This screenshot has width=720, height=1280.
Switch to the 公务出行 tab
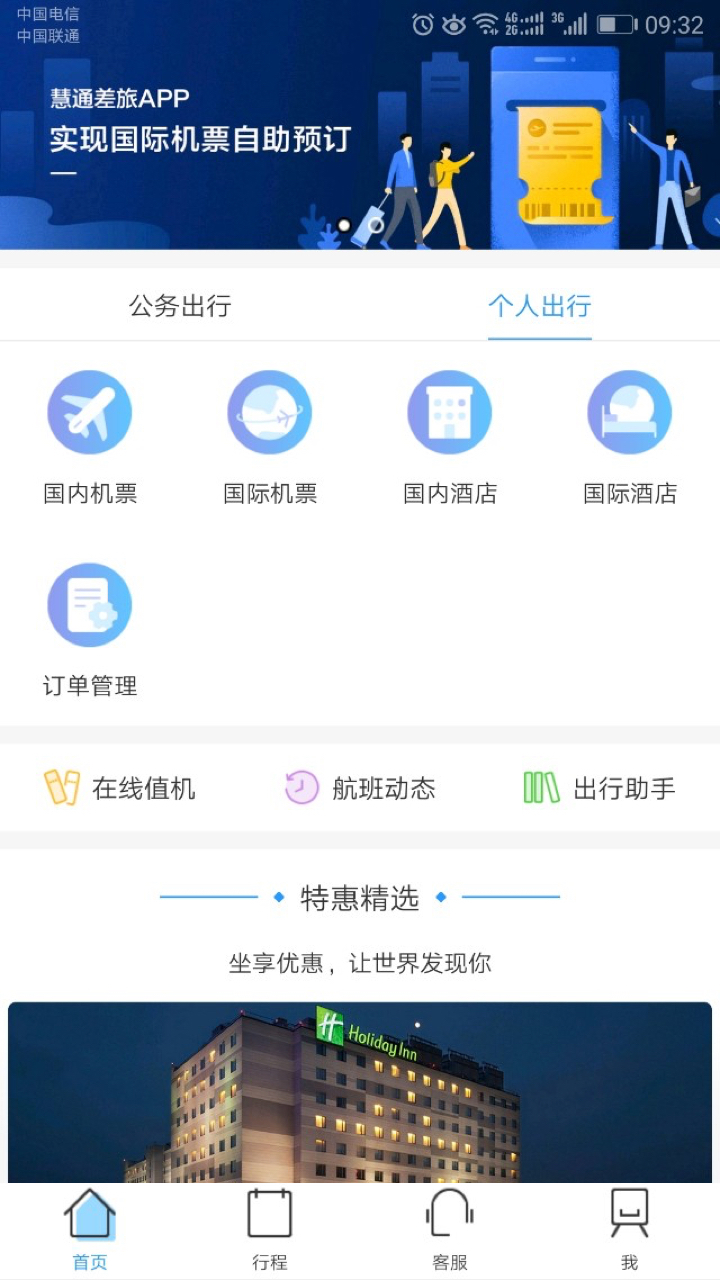(x=180, y=306)
